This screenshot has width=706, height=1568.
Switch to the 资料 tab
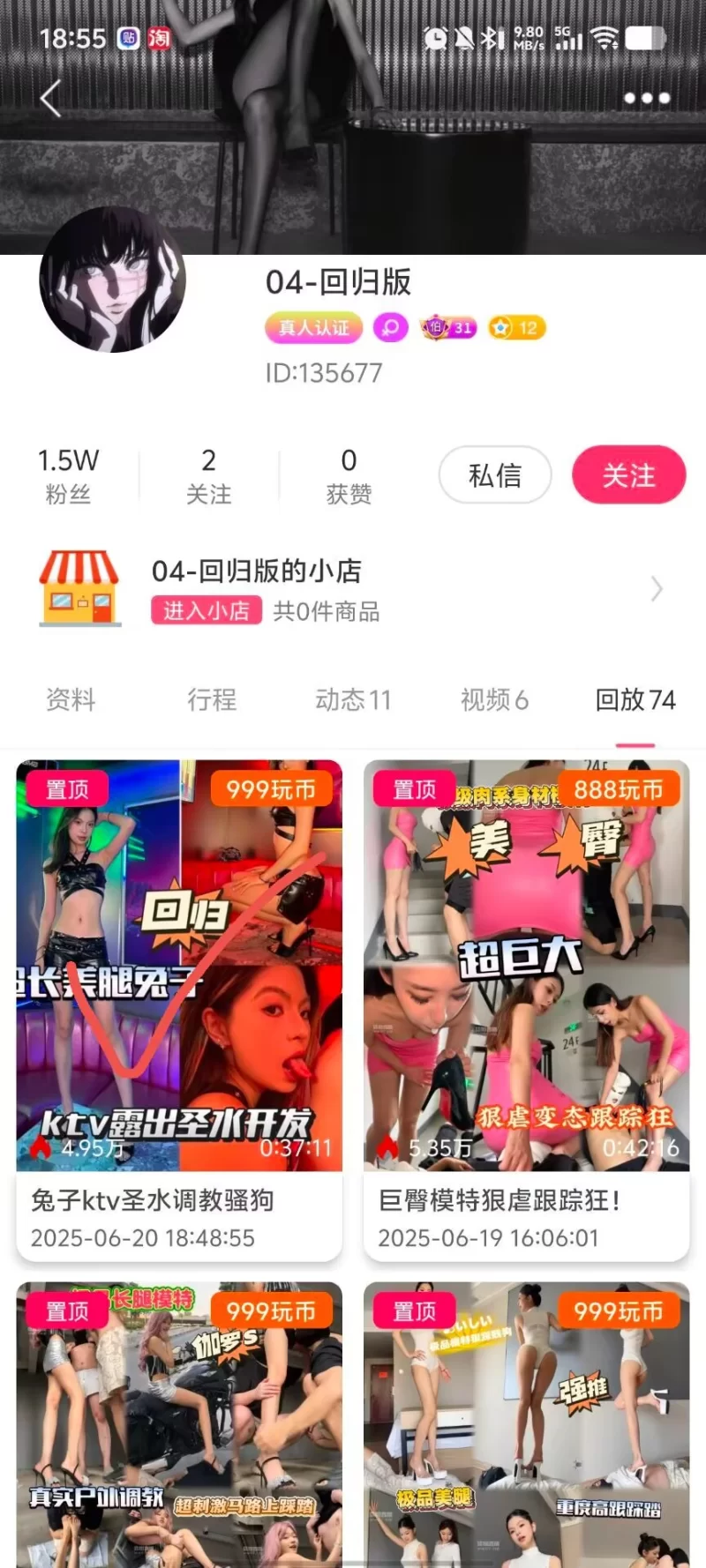[71, 700]
